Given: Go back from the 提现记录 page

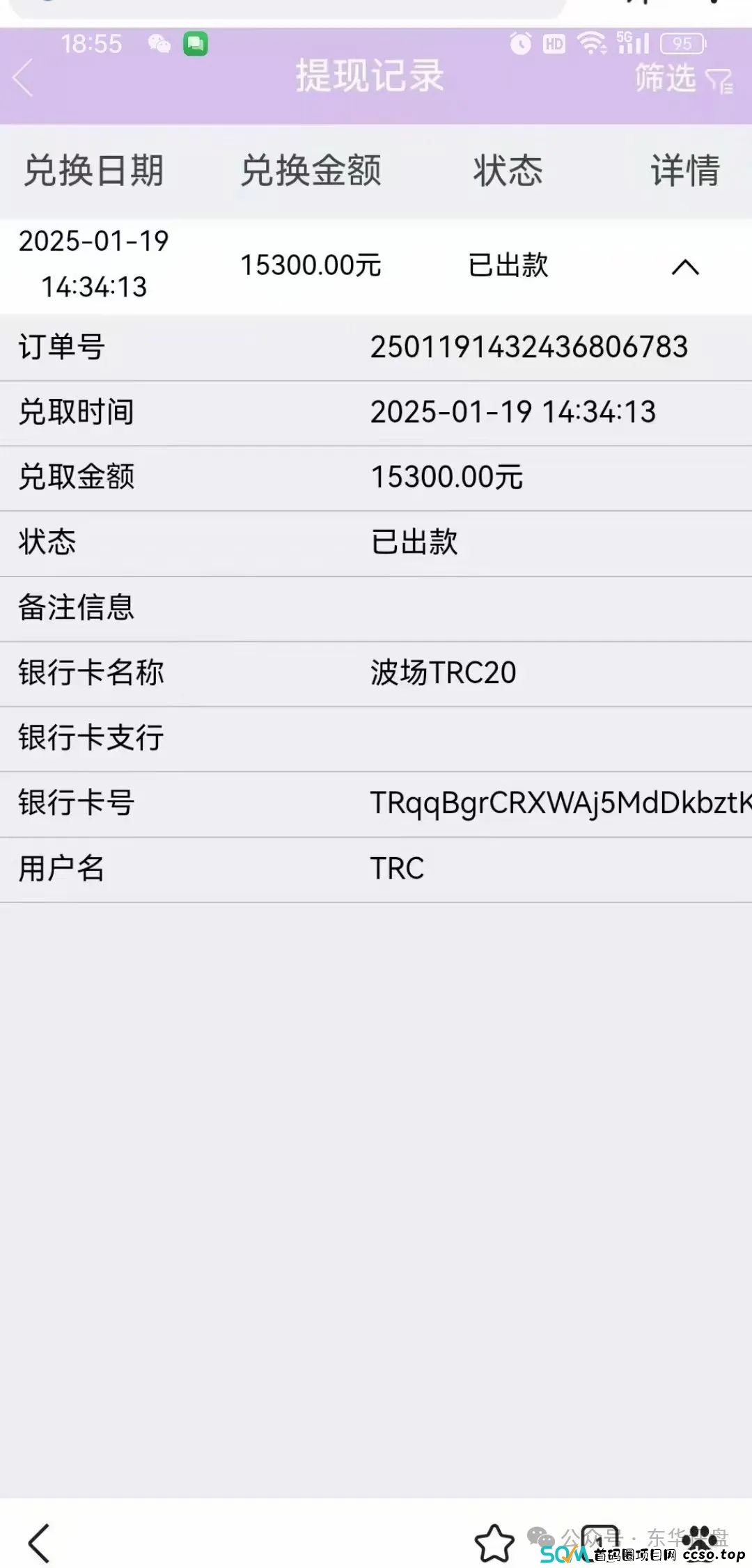Looking at the screenshot, I should (x=24, y=77).
